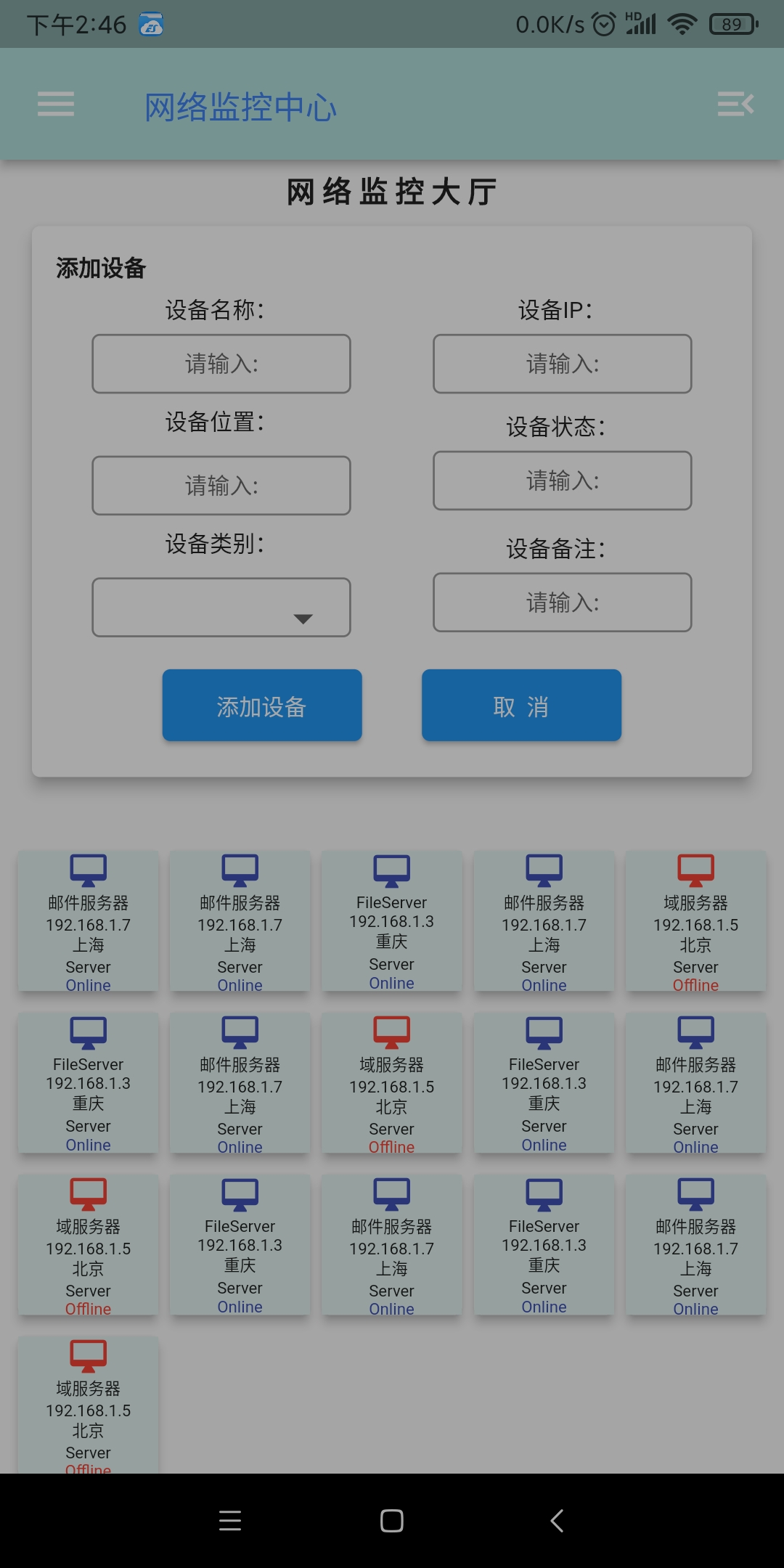This screenshot has width=784, height=1568.
Task: Open the hamburger drawer menu
Action: tap(56, 104)
